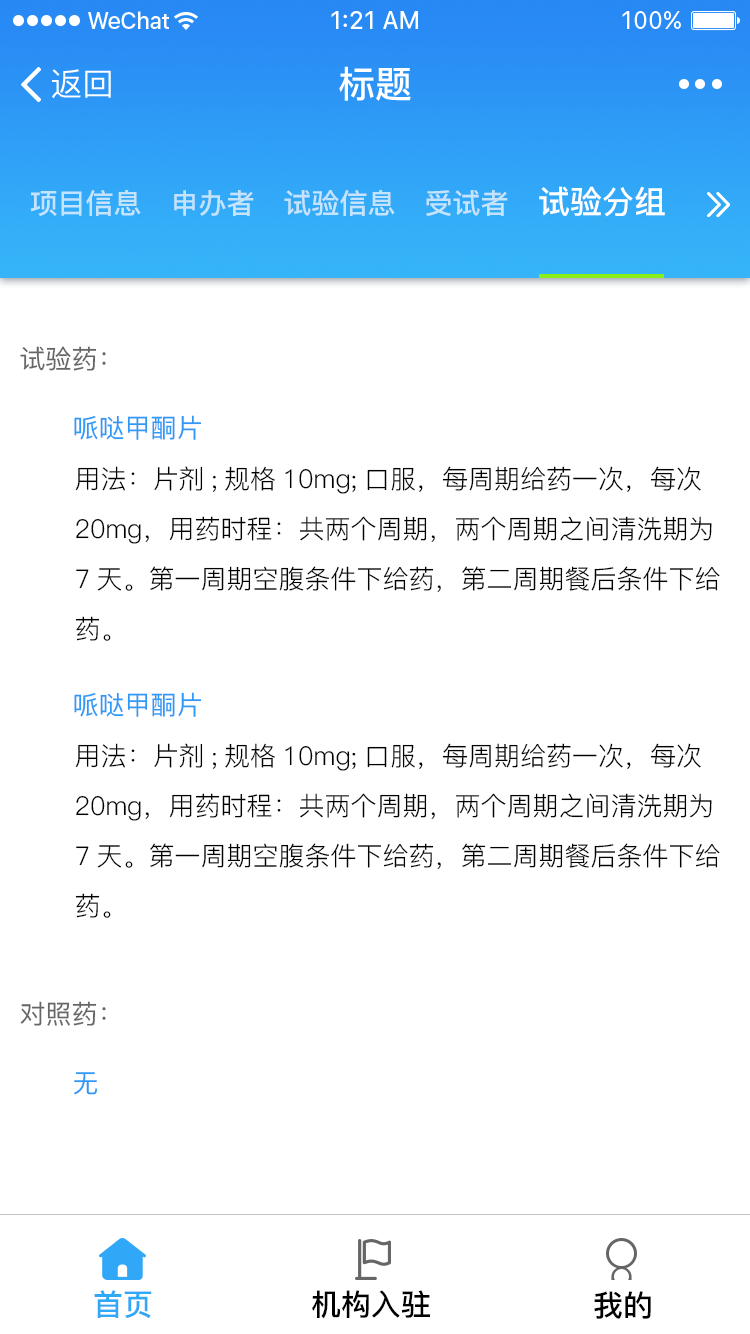The image size is (750, 1334).
Task: Go to 首页 in the bottom bar
Action: [123, 1278]
